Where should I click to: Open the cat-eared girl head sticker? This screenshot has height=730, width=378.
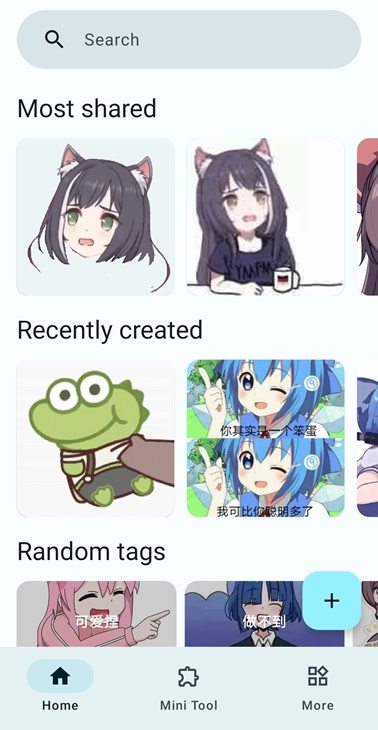(95, 216)
